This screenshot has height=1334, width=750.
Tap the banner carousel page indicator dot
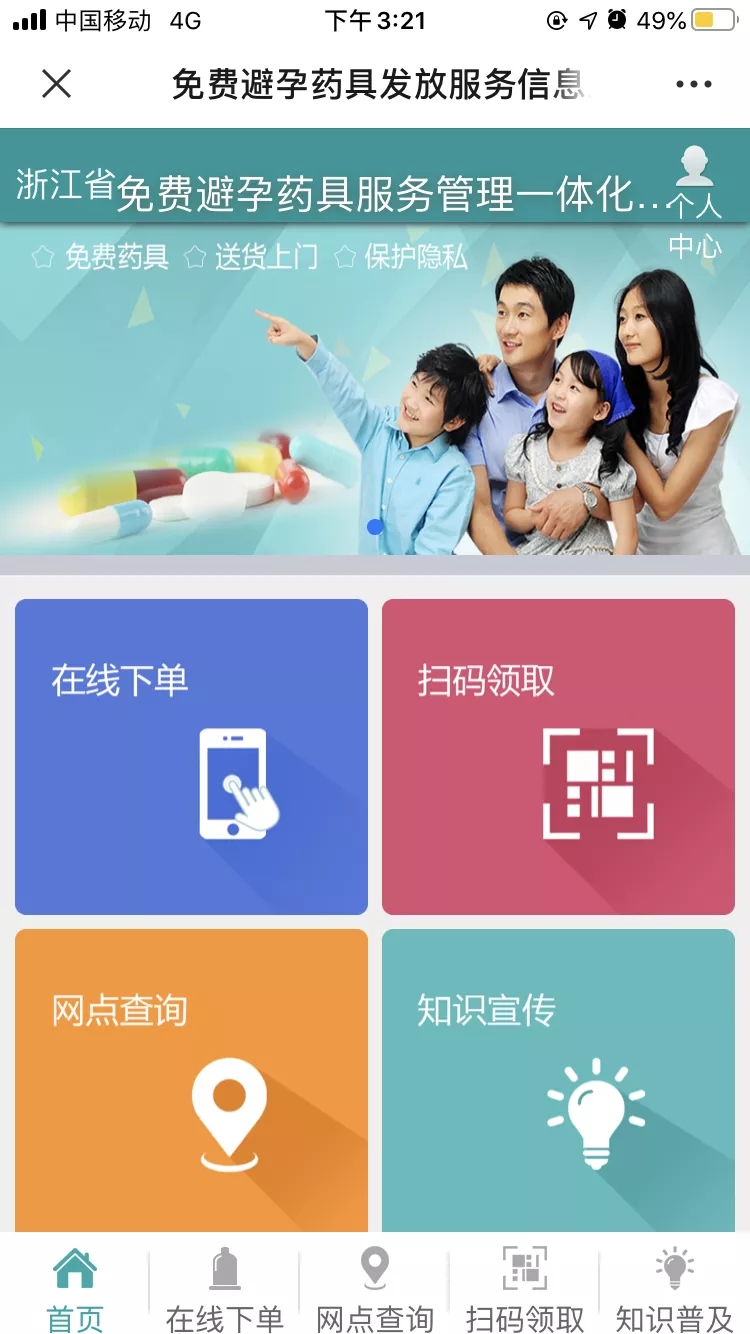(x=375, y=526)
